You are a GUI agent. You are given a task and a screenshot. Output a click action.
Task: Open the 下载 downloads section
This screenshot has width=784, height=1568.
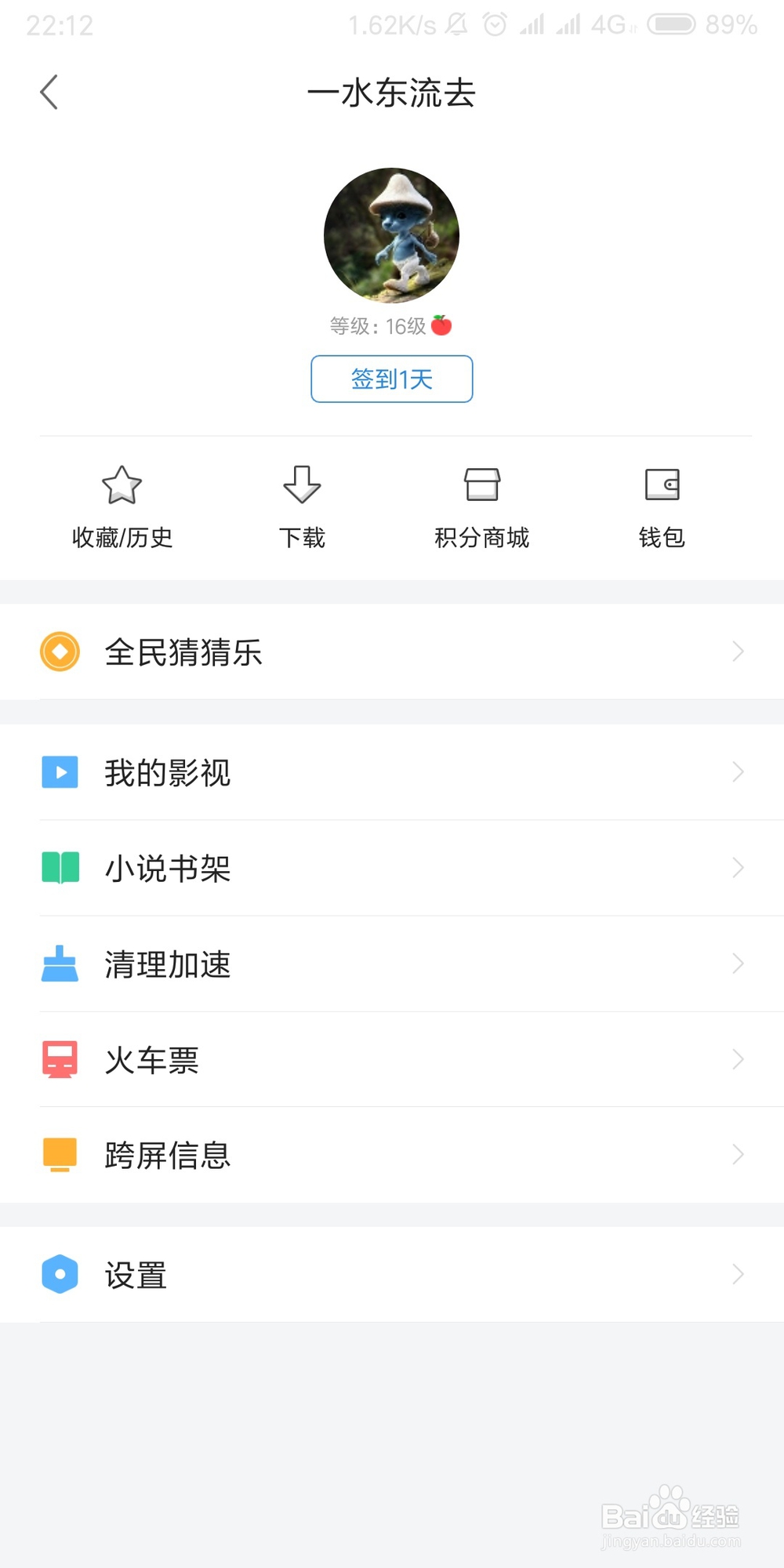pos(302,507)
